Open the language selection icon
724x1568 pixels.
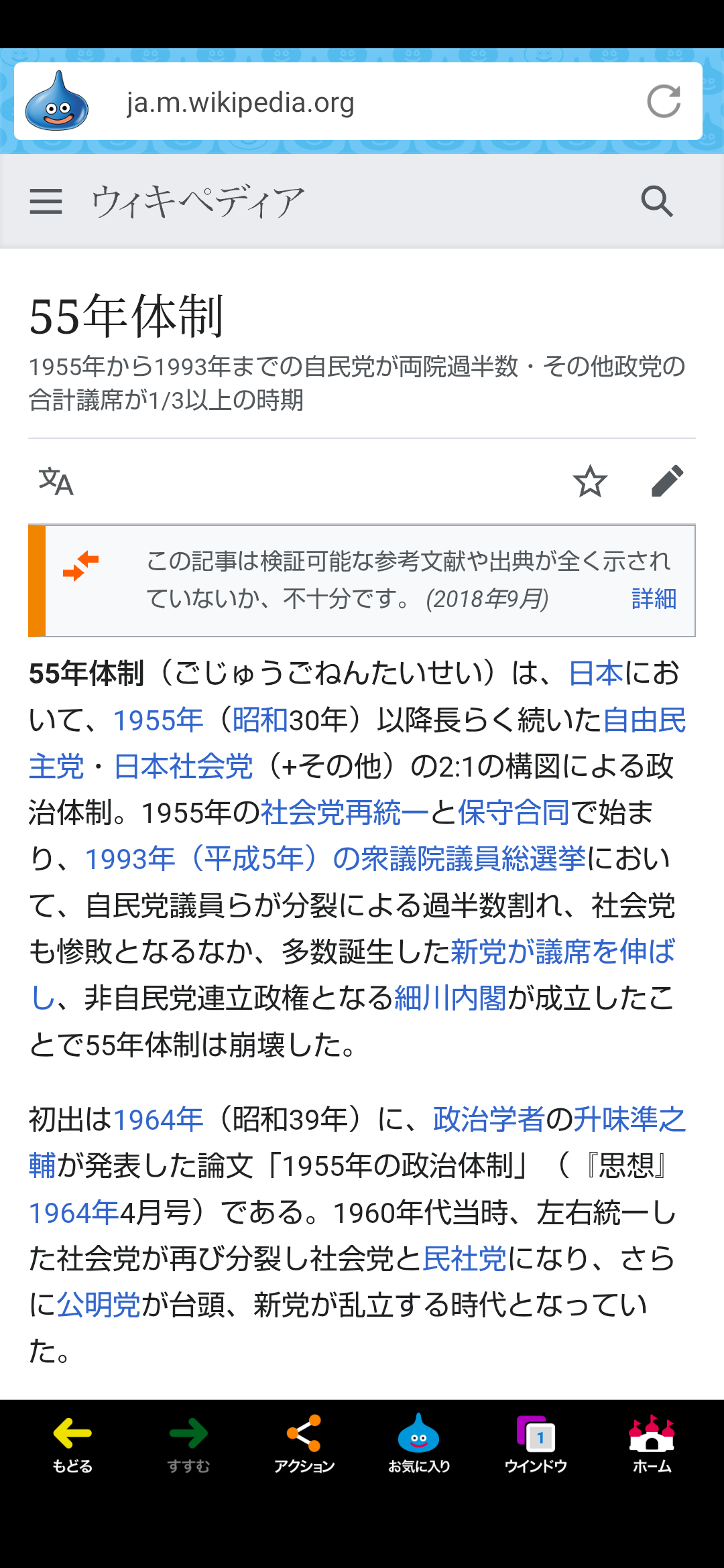[x=56, y=481]
